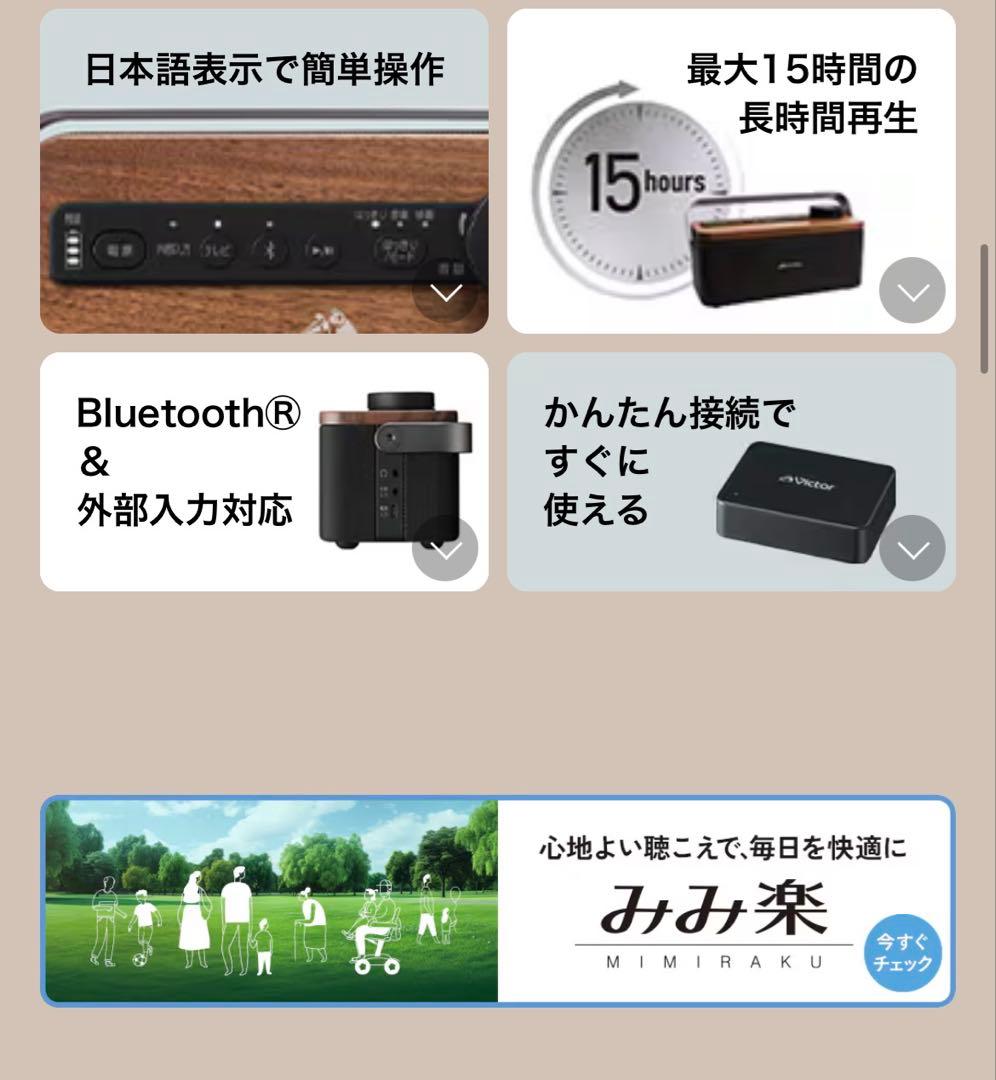996x1080 pixels.
Task: Expand the かんたん接続 card chevron
Action: tap(911, 549)
